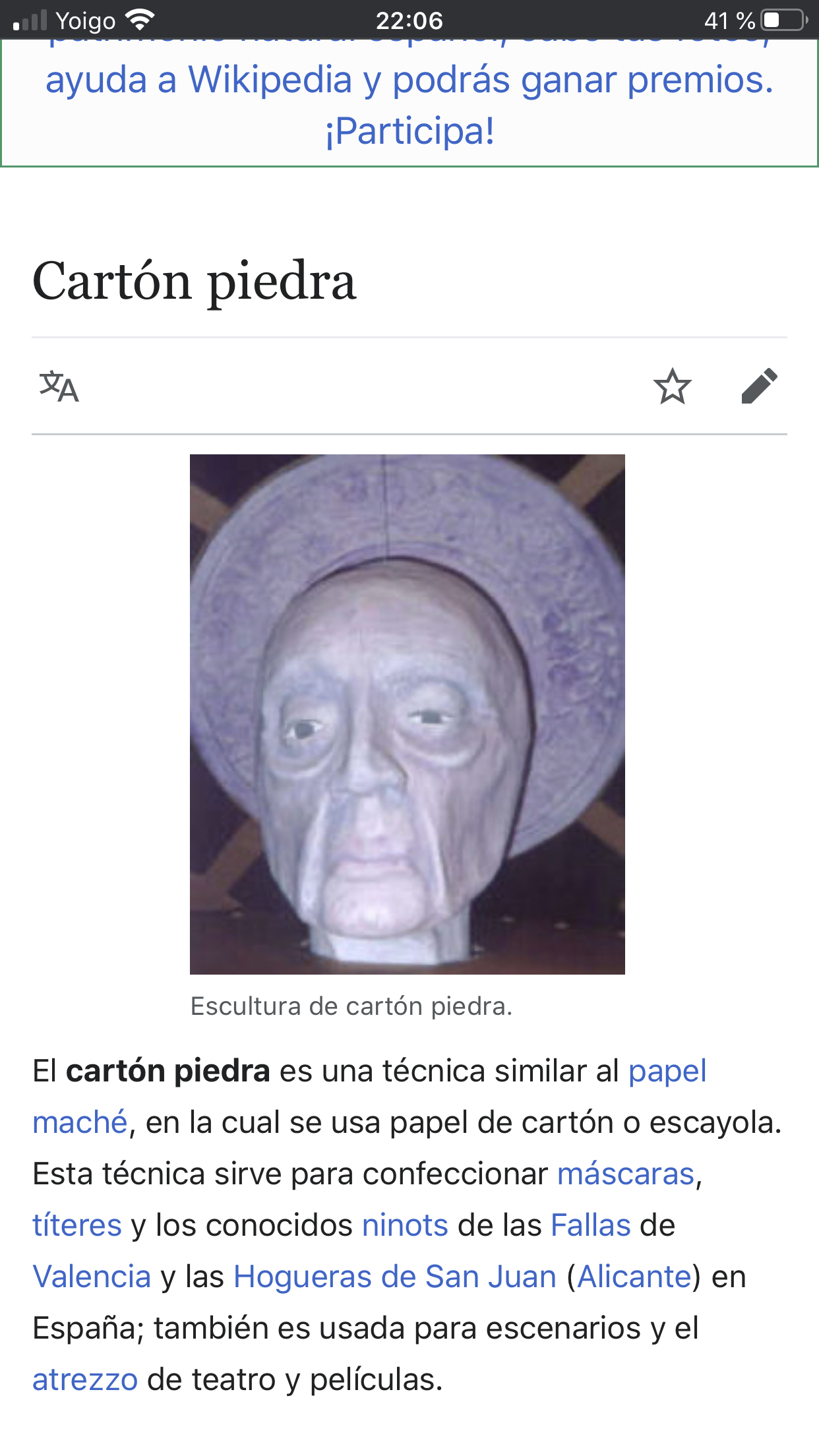Open the títeres link
This screenshot has width=819, height=1456.
coord(77,1226)
